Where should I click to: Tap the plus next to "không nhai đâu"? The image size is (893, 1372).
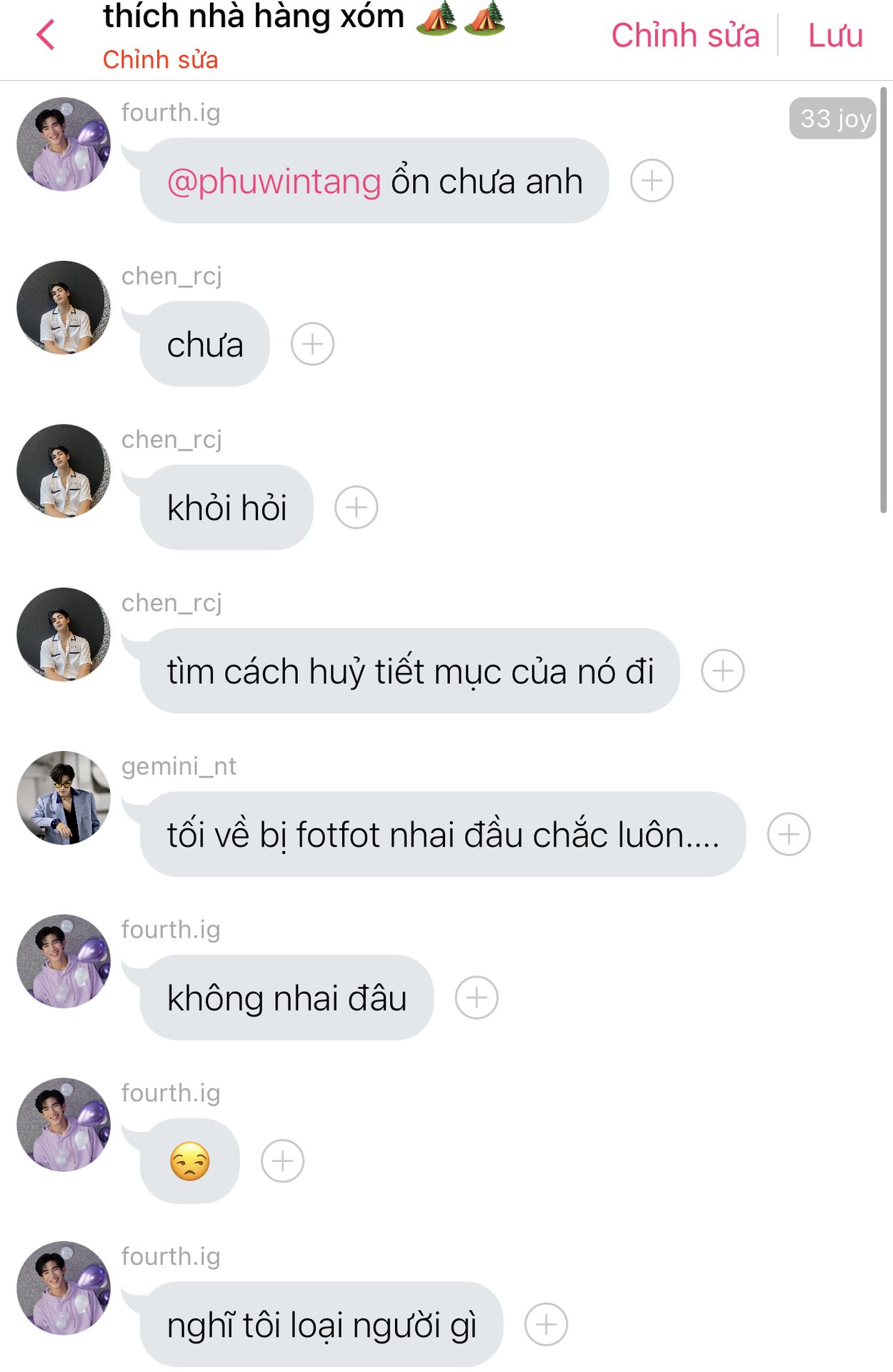tap(477, 998)
